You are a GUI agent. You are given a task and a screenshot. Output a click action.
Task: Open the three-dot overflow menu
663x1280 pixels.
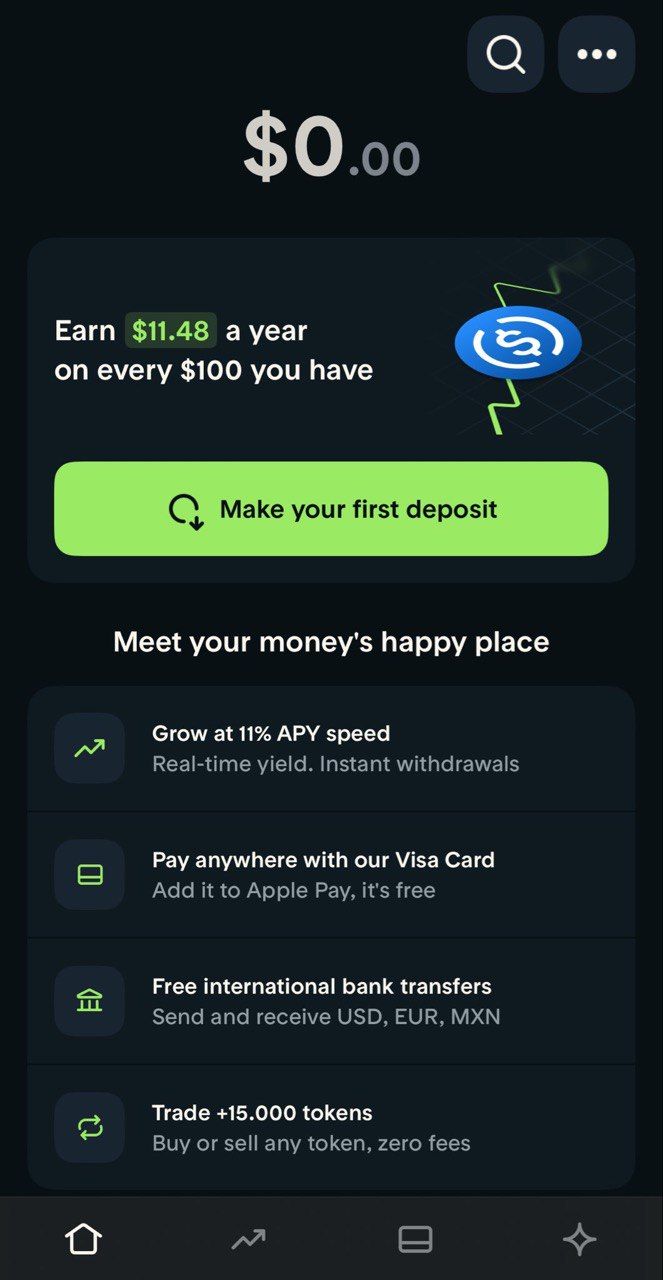coord(596,54)
